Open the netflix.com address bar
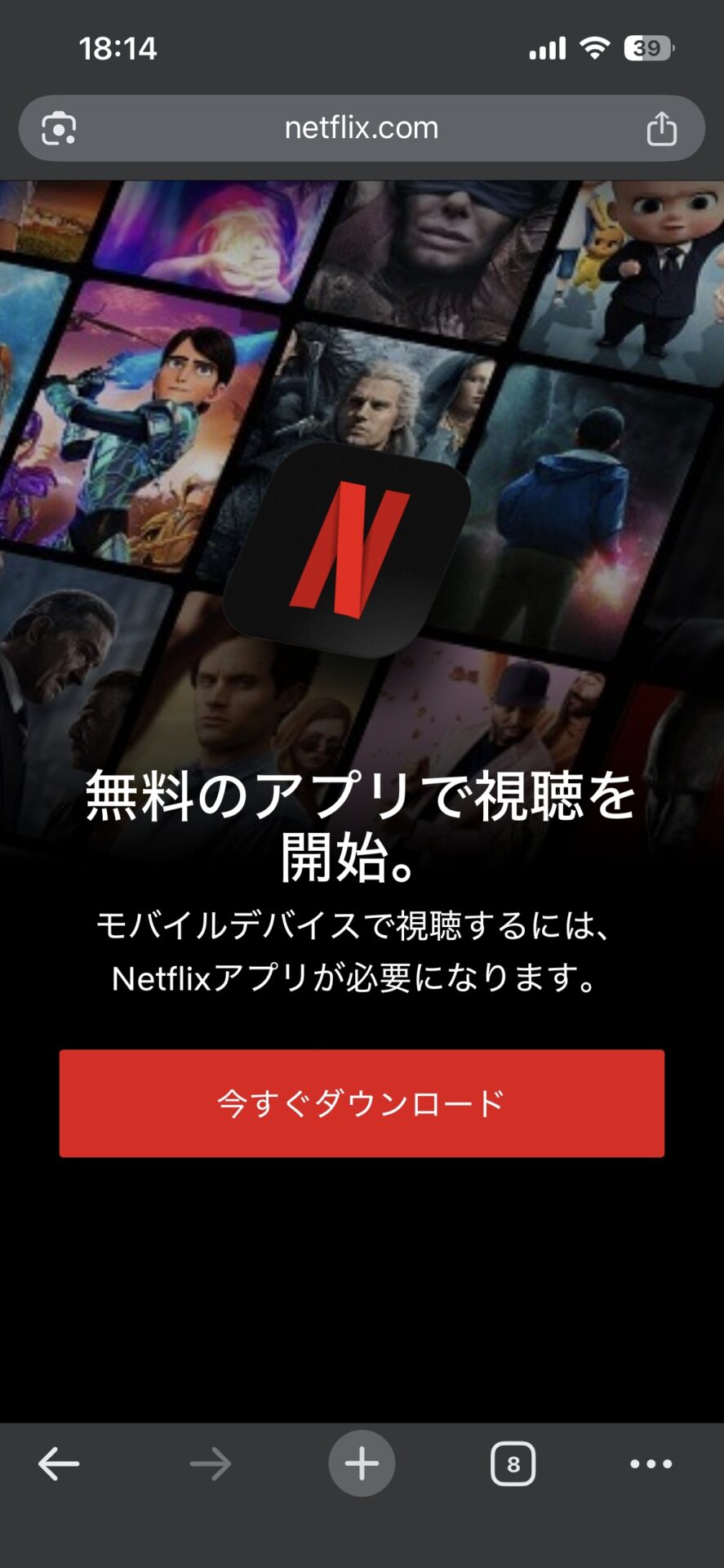The image size is (724, 1568). pos(362,128)
